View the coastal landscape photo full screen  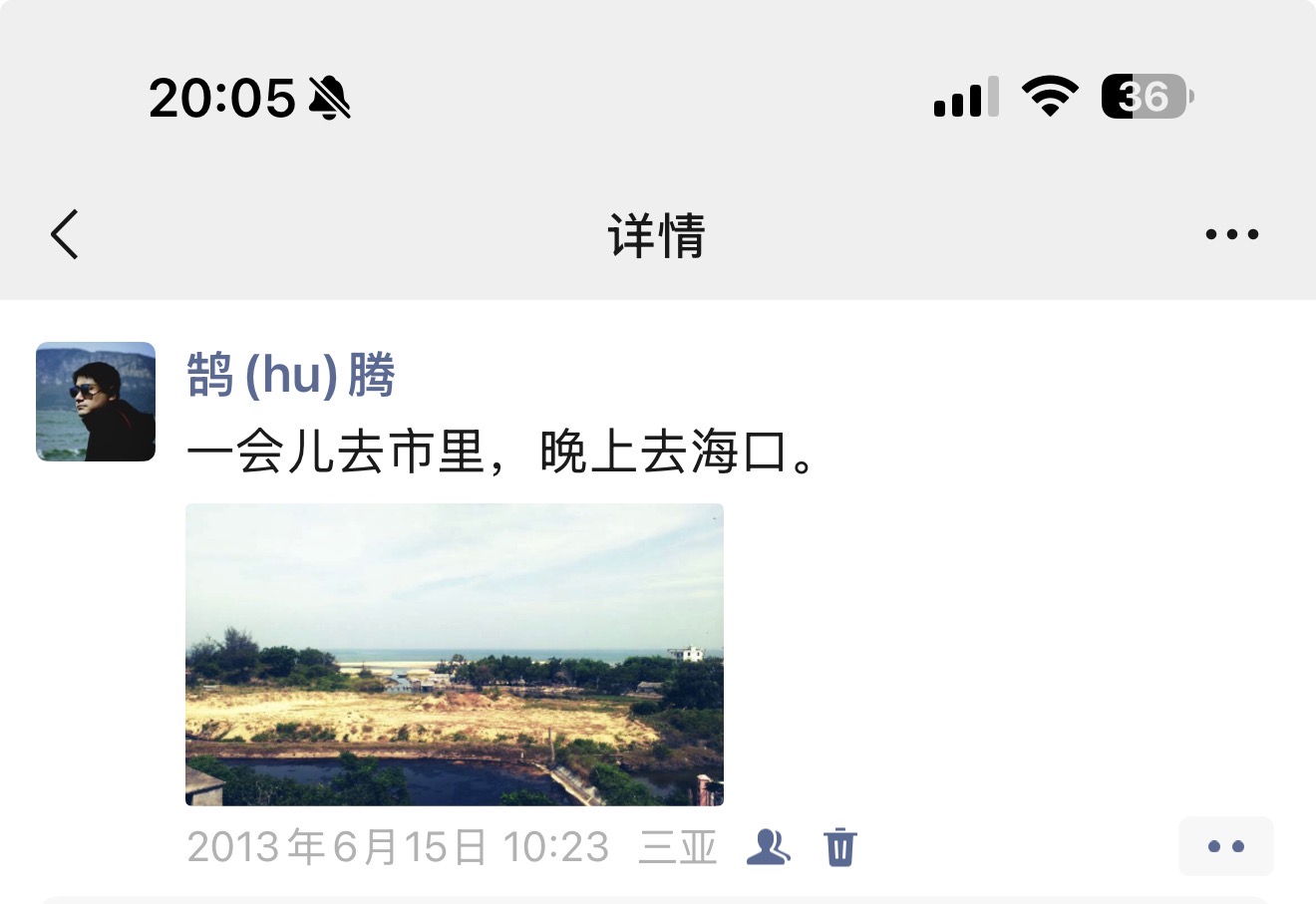click(x=455, y=654)
